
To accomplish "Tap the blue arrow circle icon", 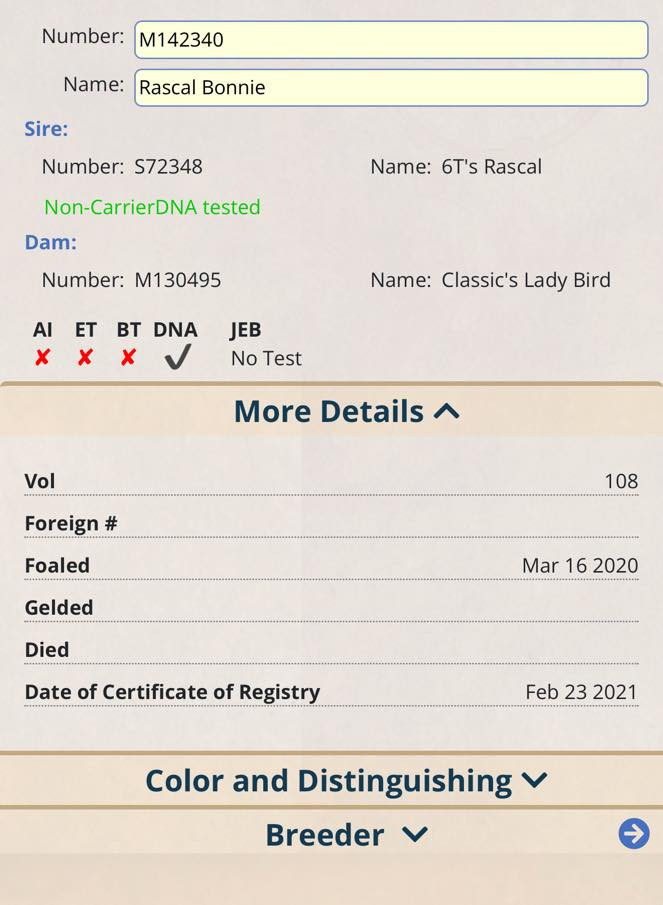I will (x=633, y=833).
